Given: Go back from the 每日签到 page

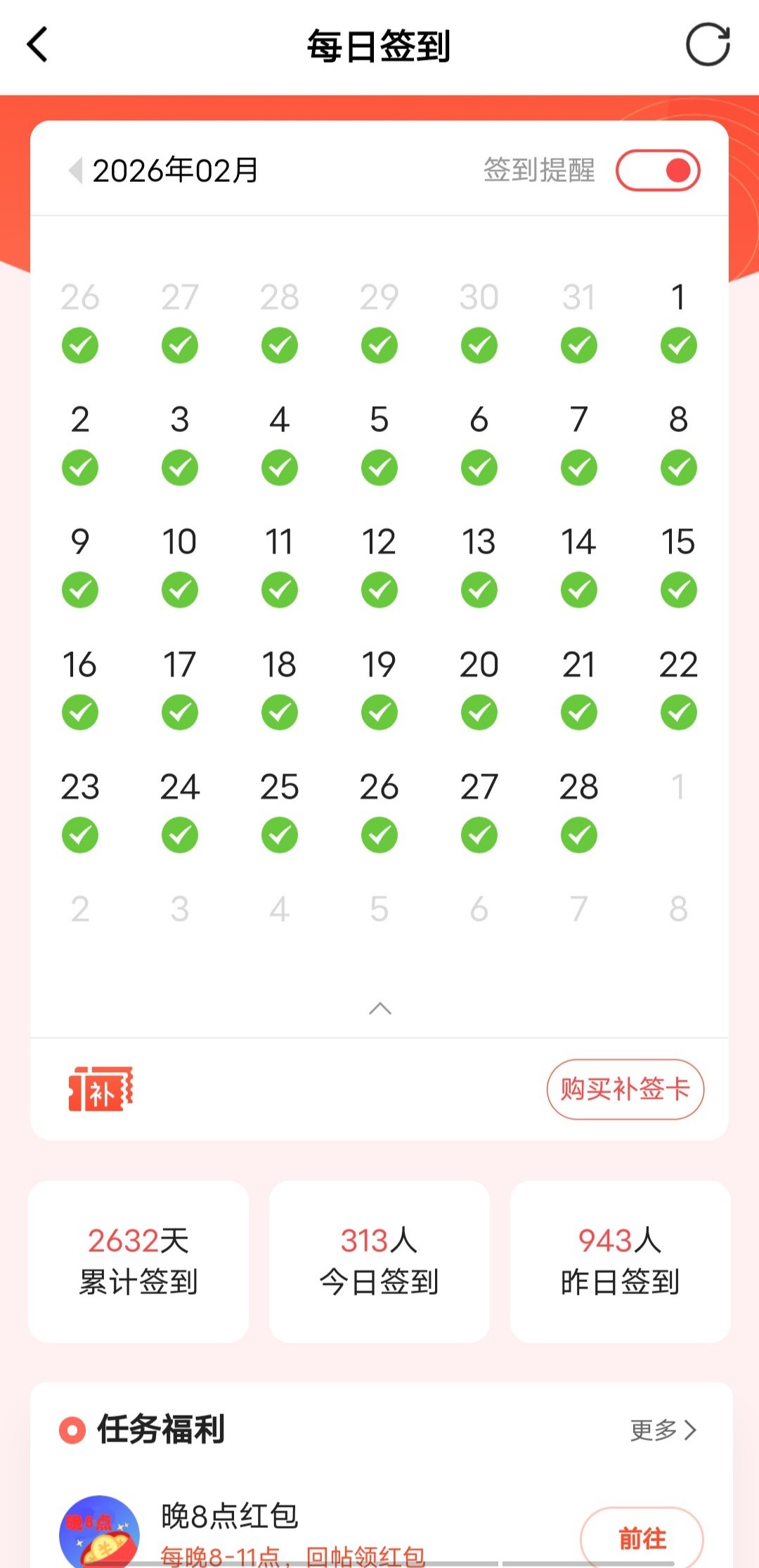Looking at the screenshot, I should [x=38, y=45].
